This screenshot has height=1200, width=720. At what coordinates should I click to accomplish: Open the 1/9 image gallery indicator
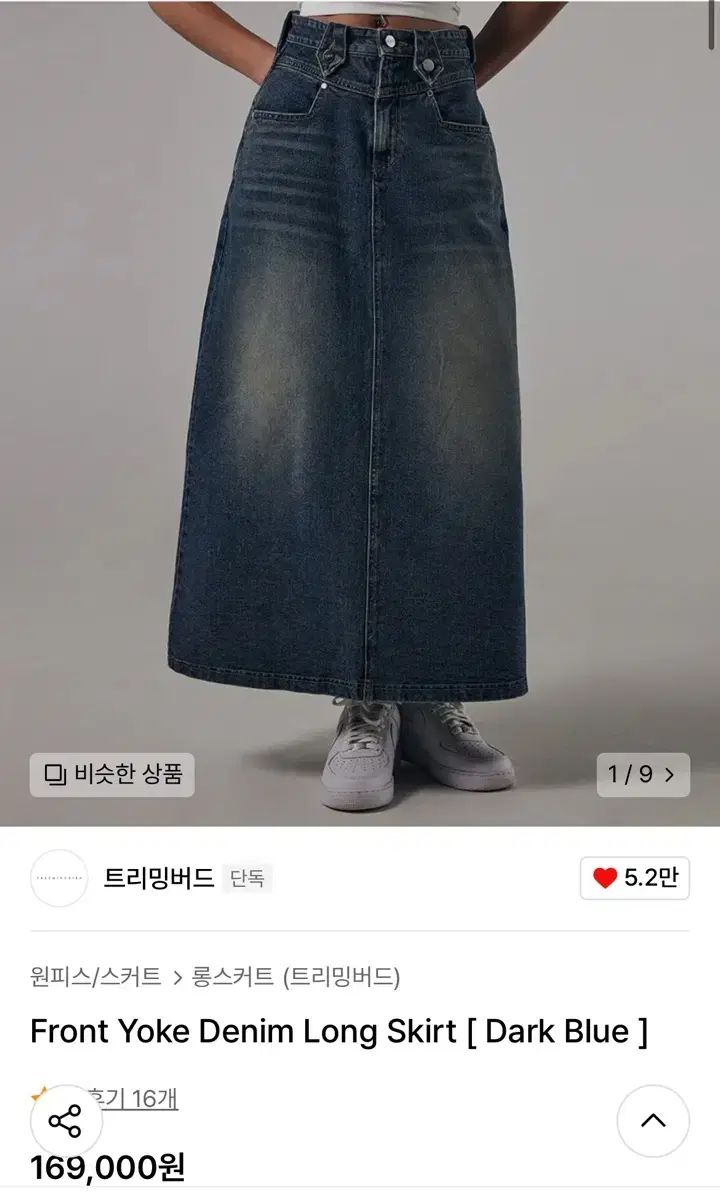pos(643,775)
